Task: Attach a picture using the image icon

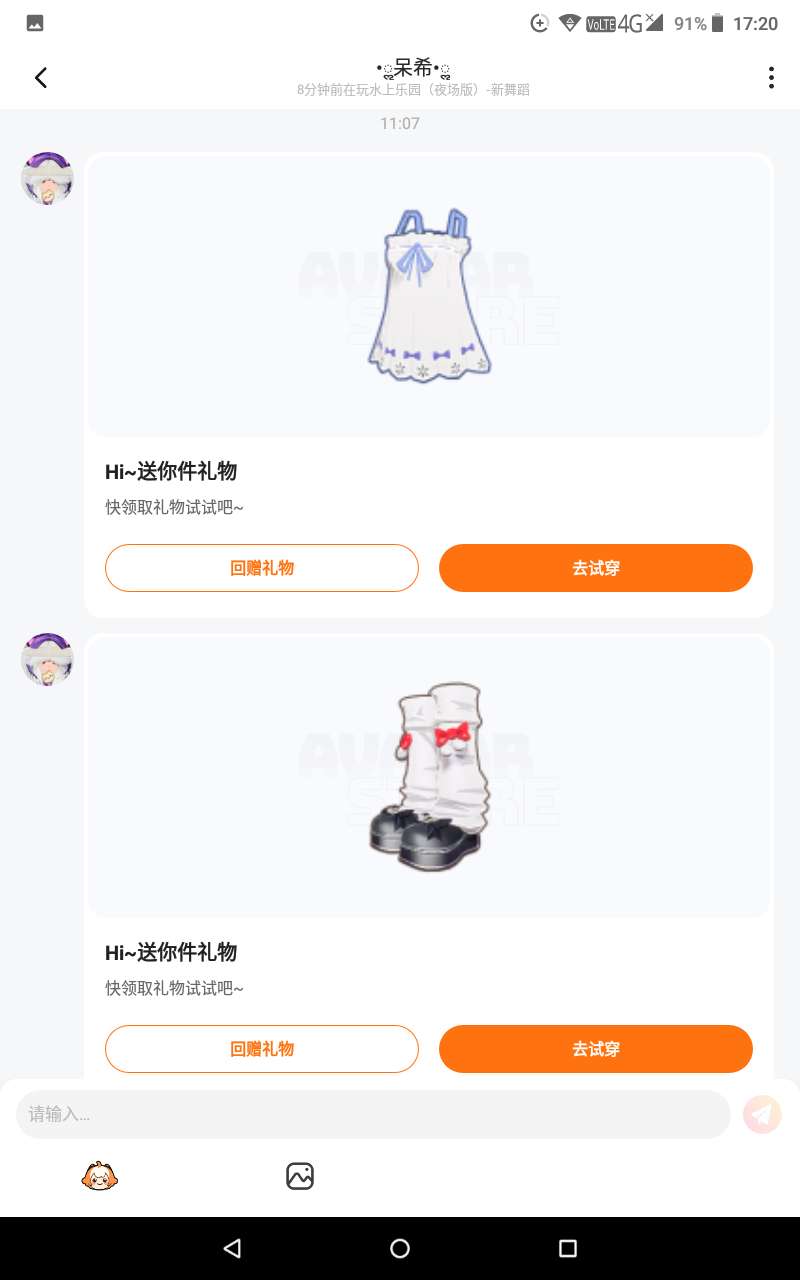Action: [300, 1176]
